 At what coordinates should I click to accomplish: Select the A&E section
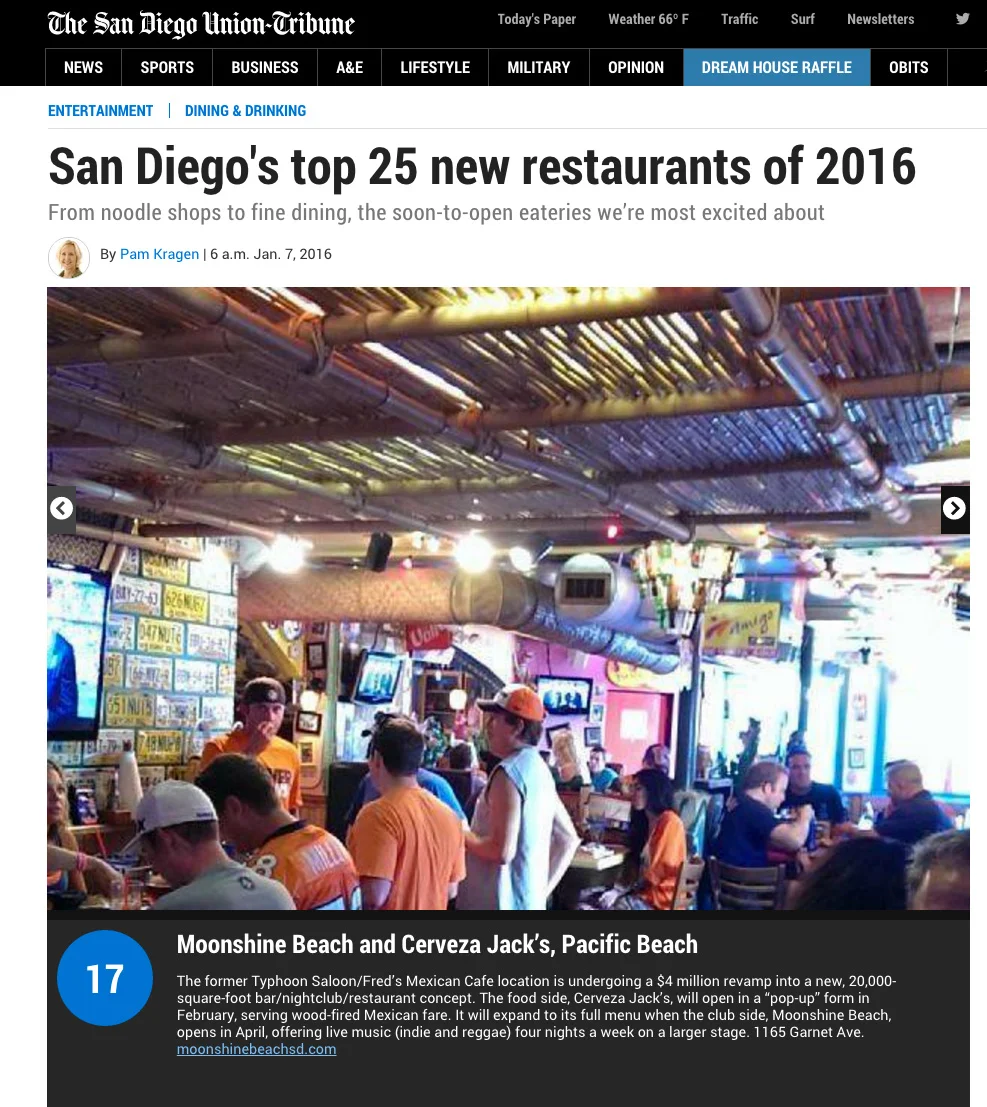[349, 68]
